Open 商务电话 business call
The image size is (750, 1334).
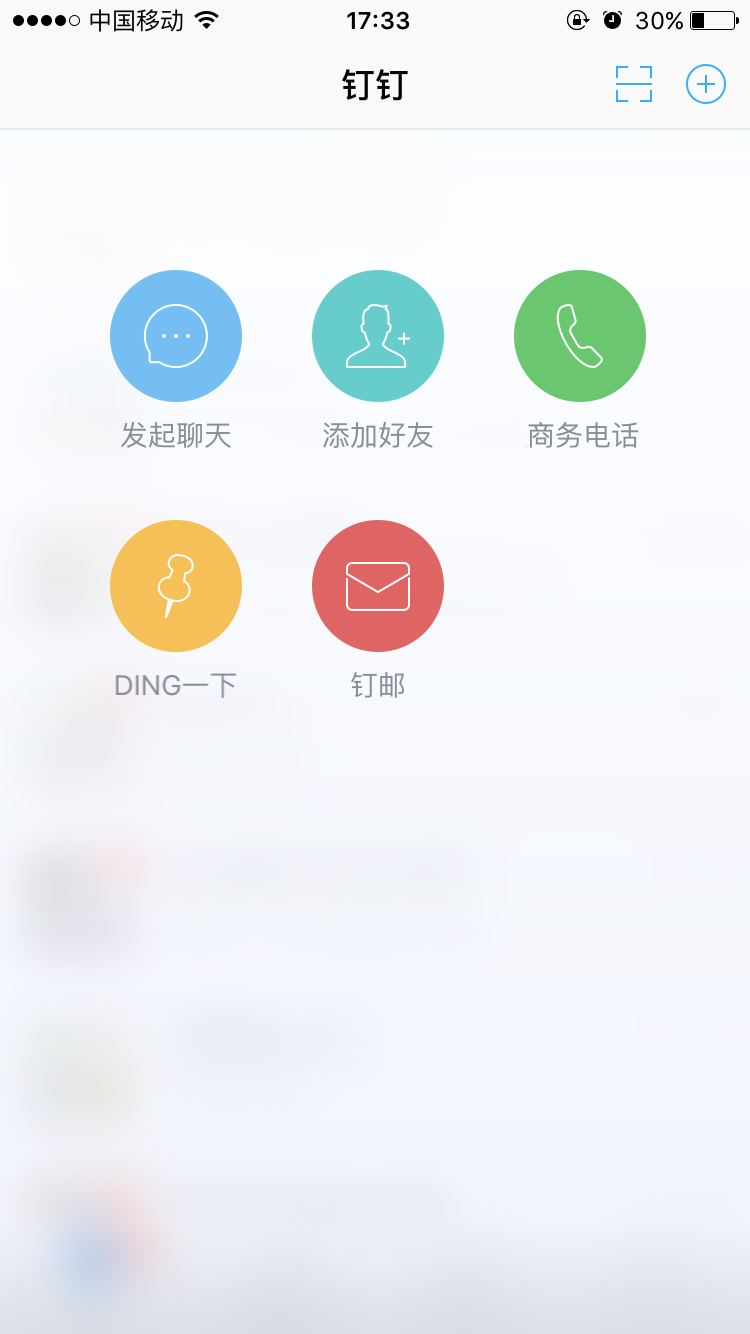pyautogui.click(x=580, y=336)
